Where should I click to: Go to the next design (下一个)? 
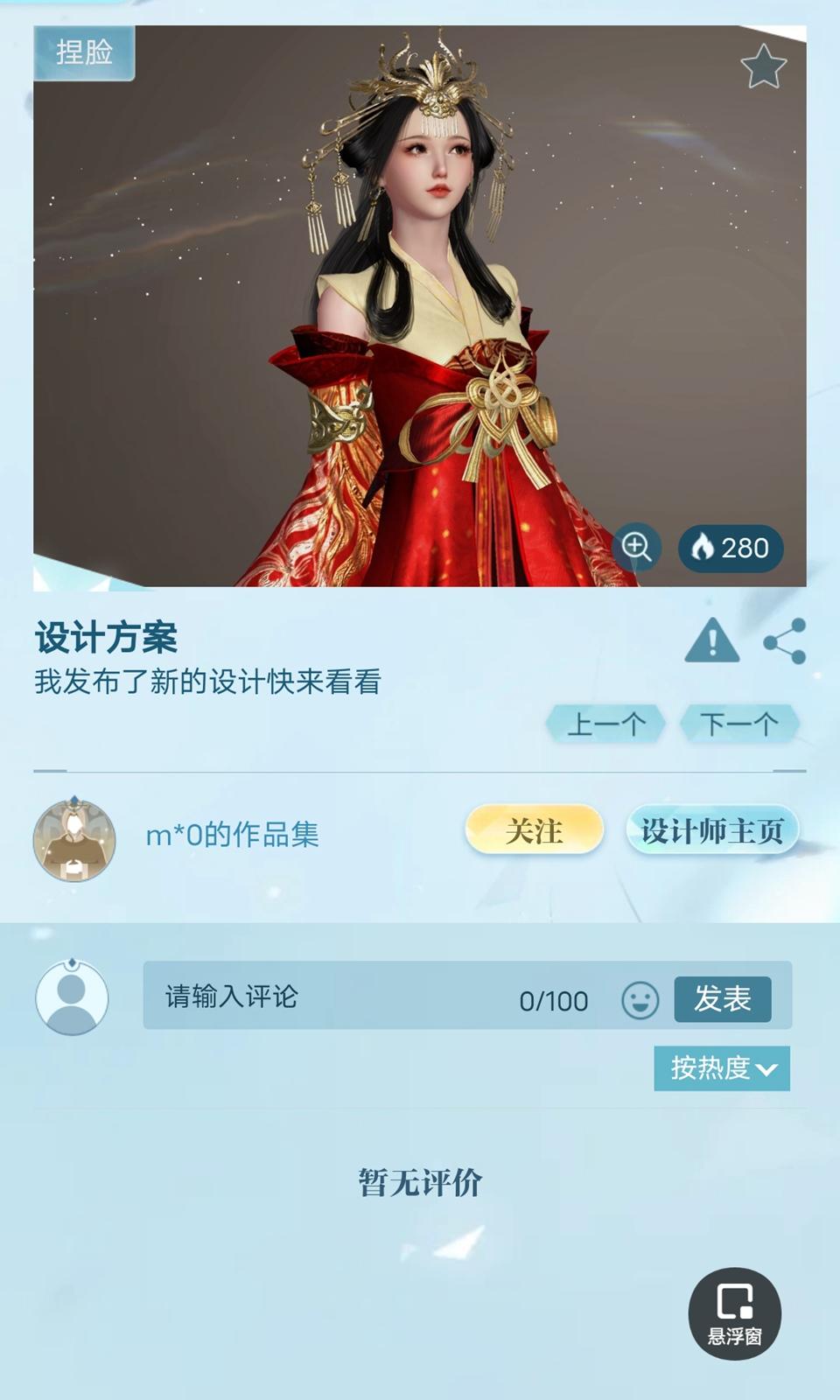[x=739, y=724]
